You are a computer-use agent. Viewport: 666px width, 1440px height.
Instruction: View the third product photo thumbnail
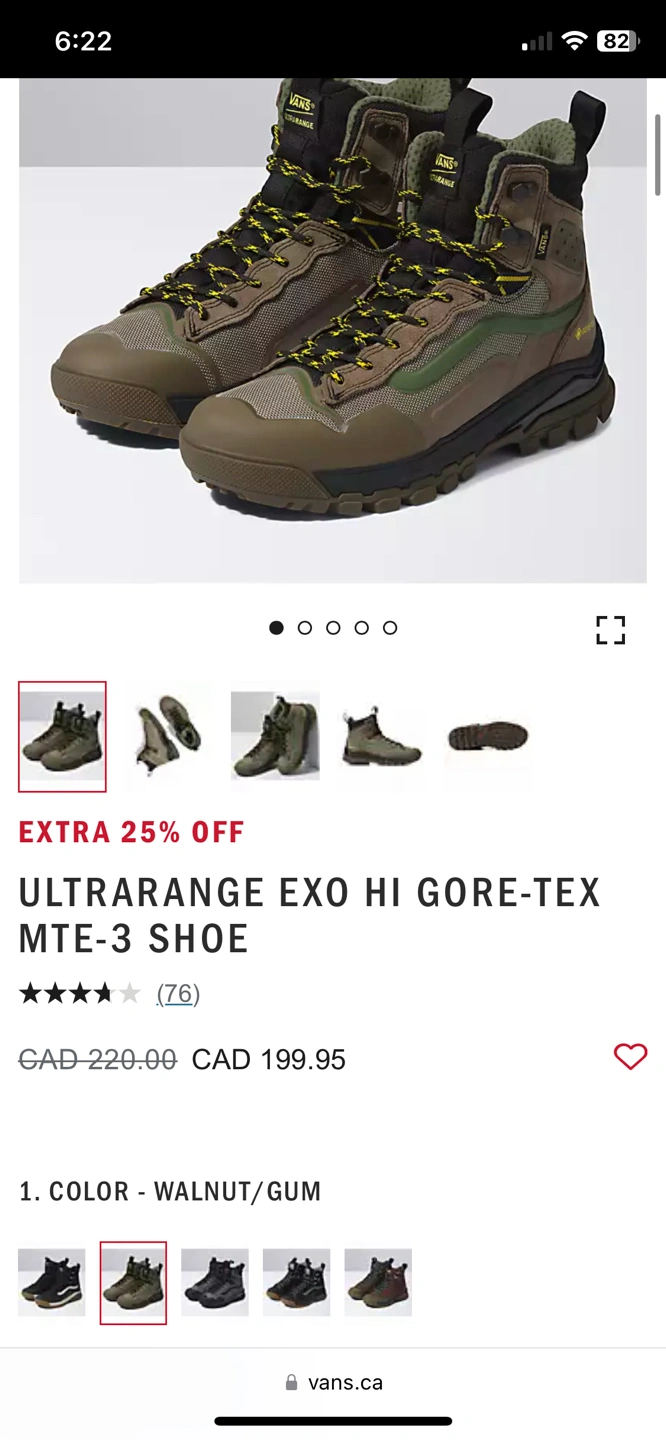(275, 736)
